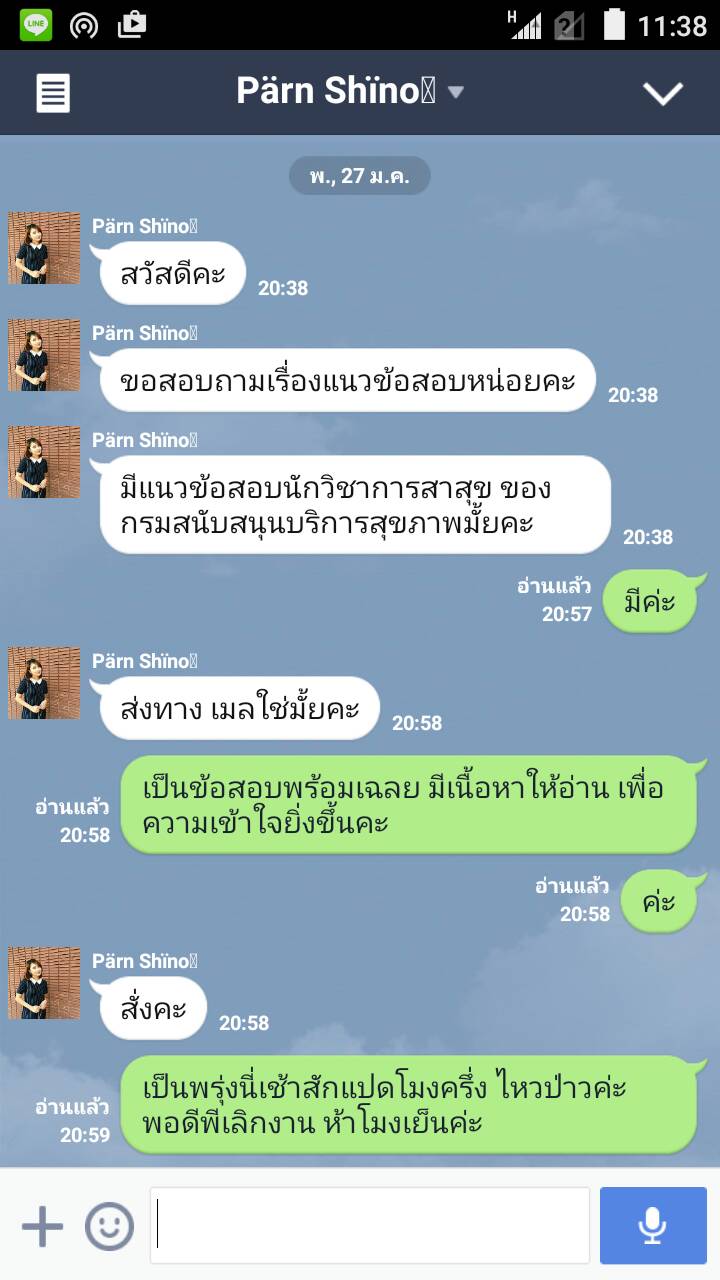Open Pärn Shïno's avatar beside สวัสดีคะ
720x1280 pixels.
(x=44, y=248)
